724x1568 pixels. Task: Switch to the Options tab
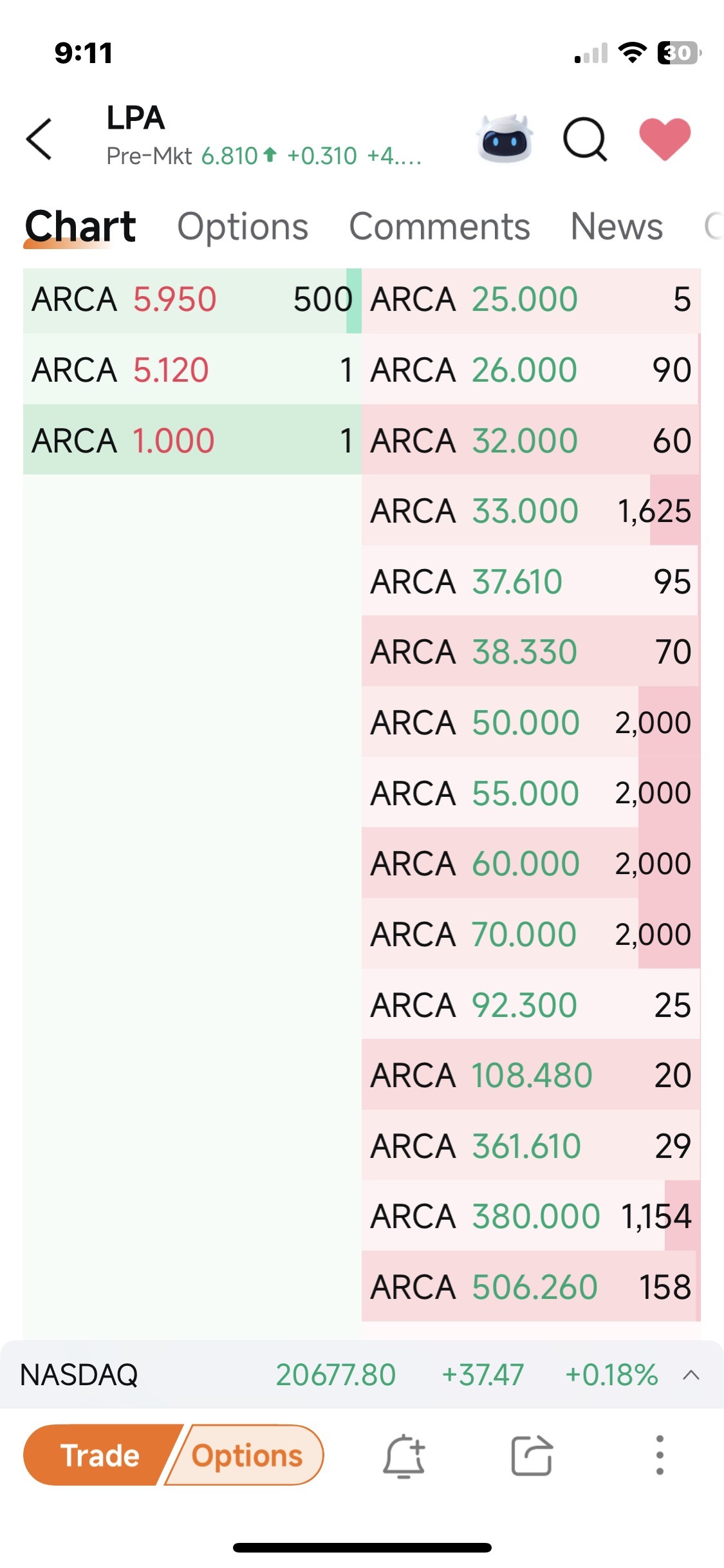(x=243, y=227)
